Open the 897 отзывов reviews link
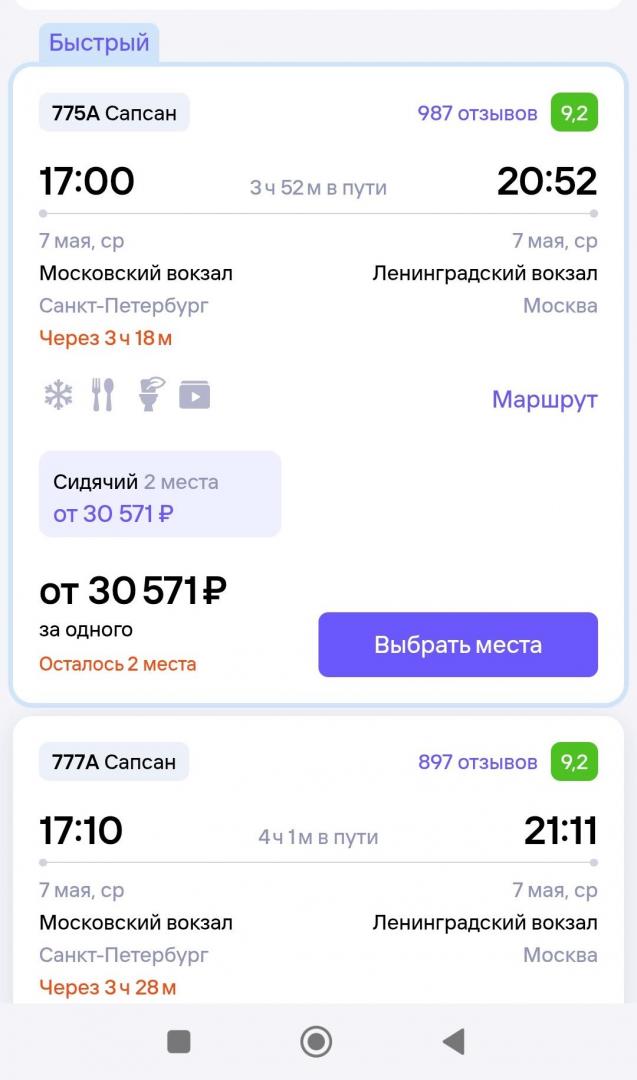 pos(477,762)
